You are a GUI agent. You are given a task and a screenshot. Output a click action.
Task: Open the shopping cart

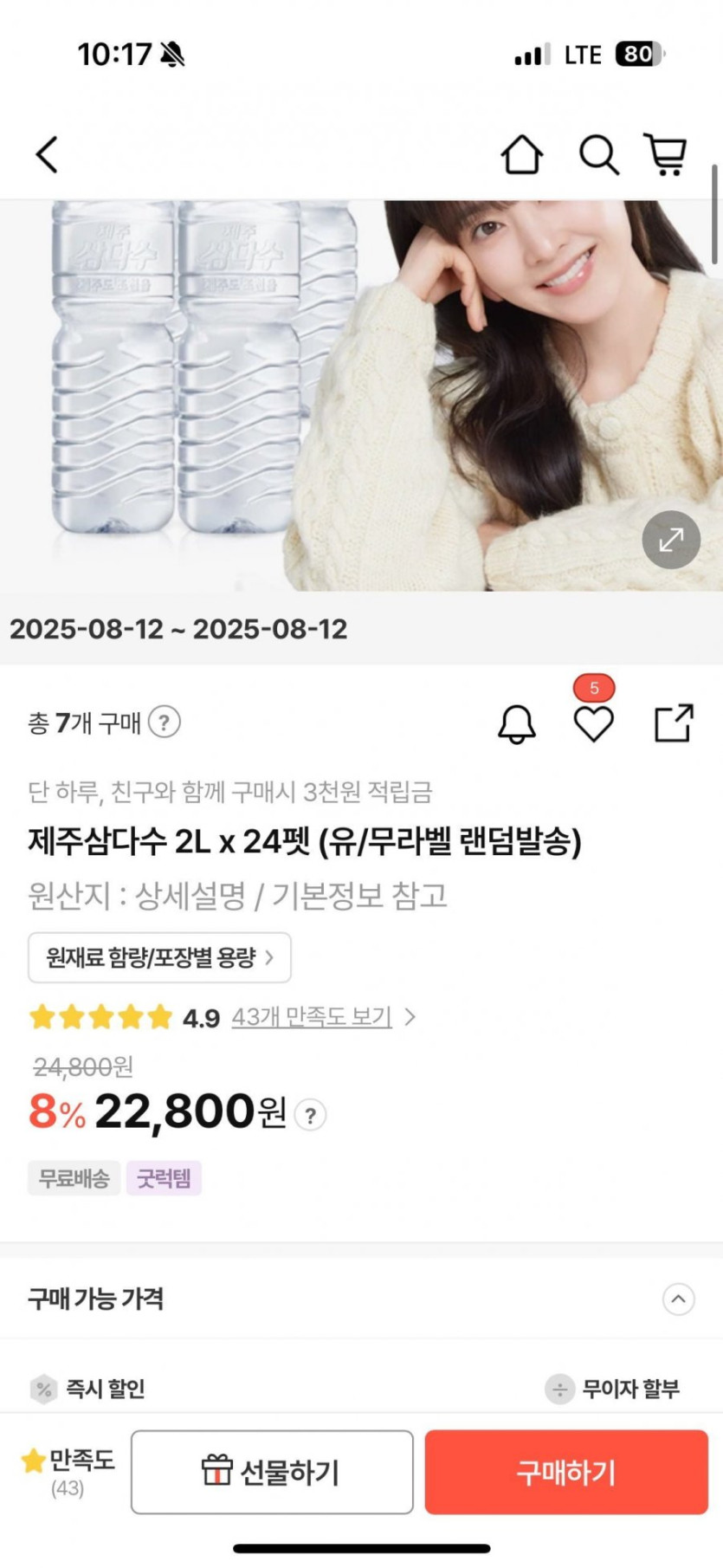[665, 155]
